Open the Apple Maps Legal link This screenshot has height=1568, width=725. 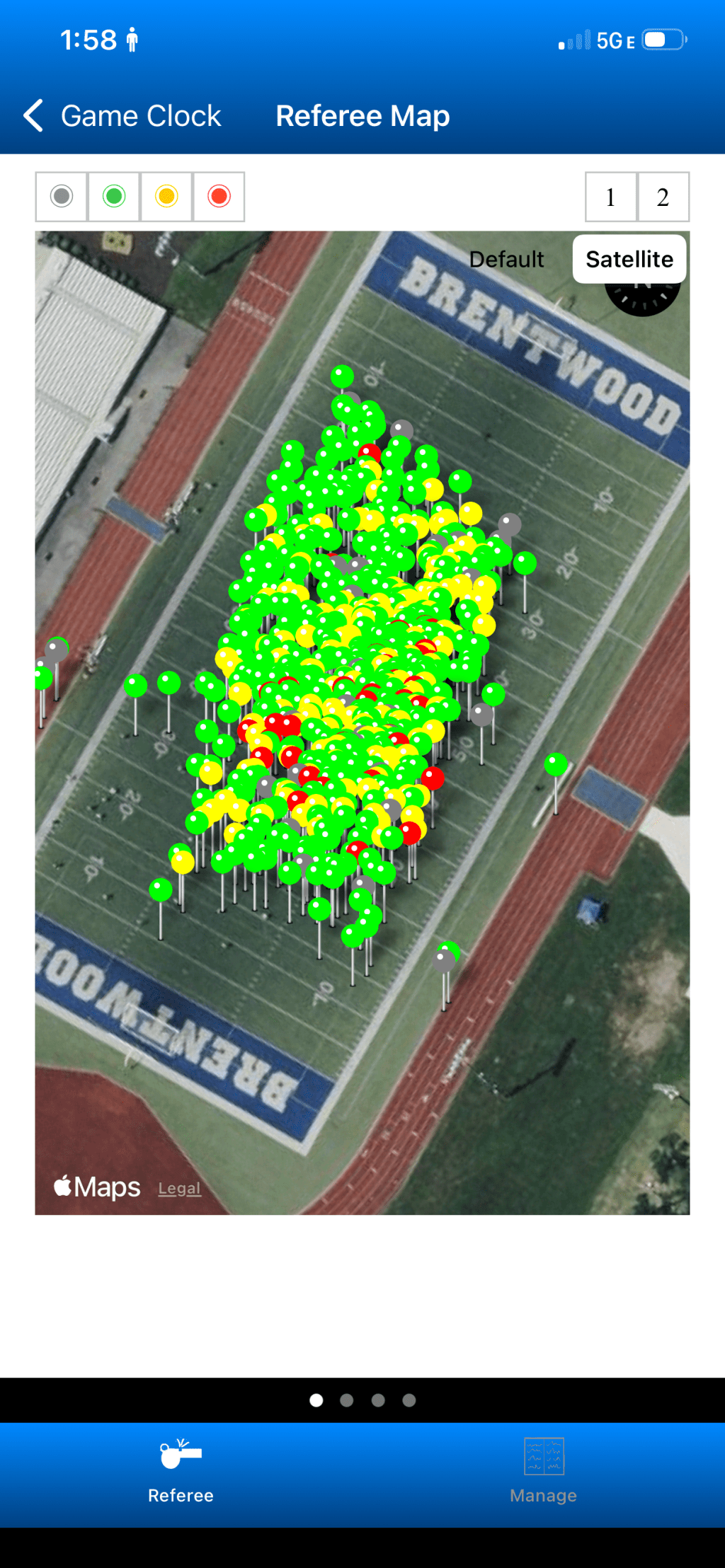click(179, 1188)
